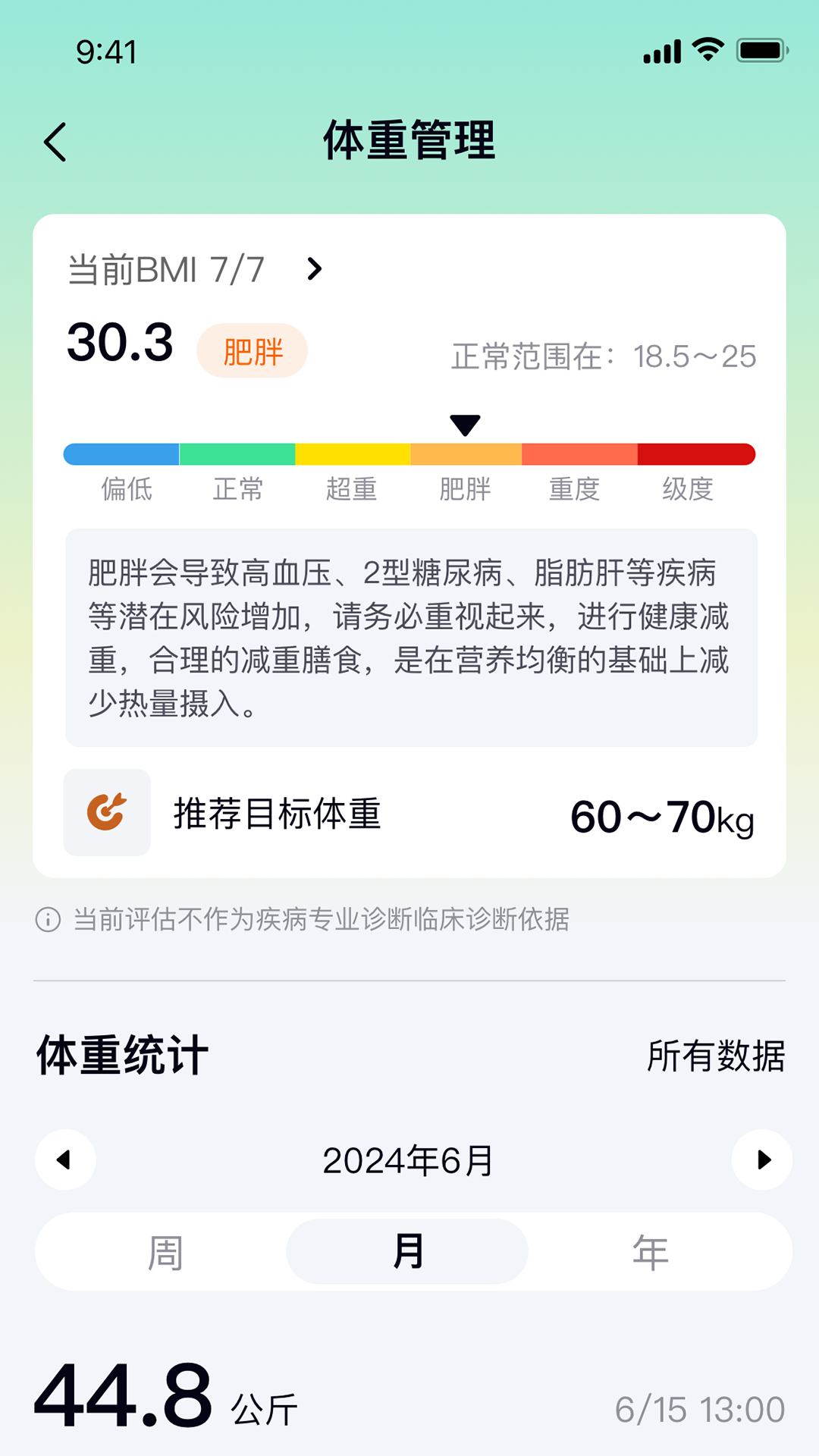The height and width of the screenshot is (1456, 819).
Task: Tap the 肥胖 status badge
Action: tap(253, 350)
